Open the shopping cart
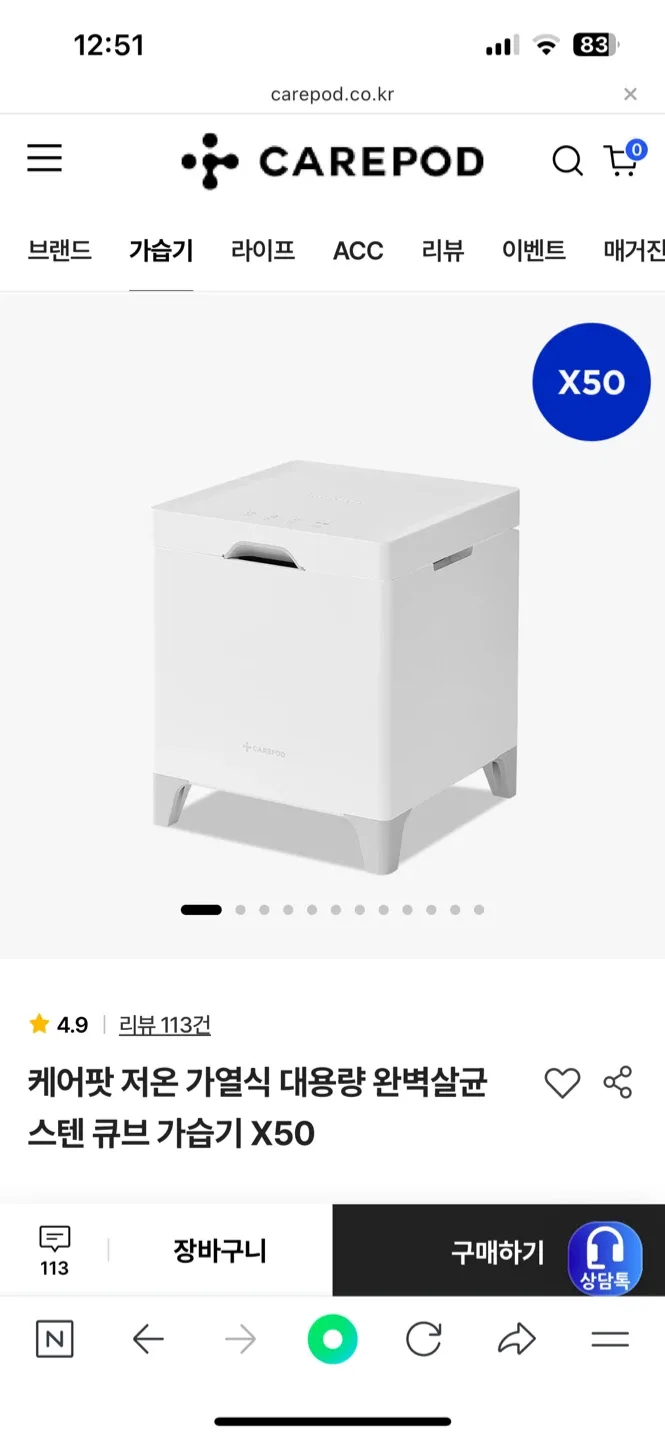This screenshot has height=1440, width=665. pyautogui.click(x=622, y=160)
